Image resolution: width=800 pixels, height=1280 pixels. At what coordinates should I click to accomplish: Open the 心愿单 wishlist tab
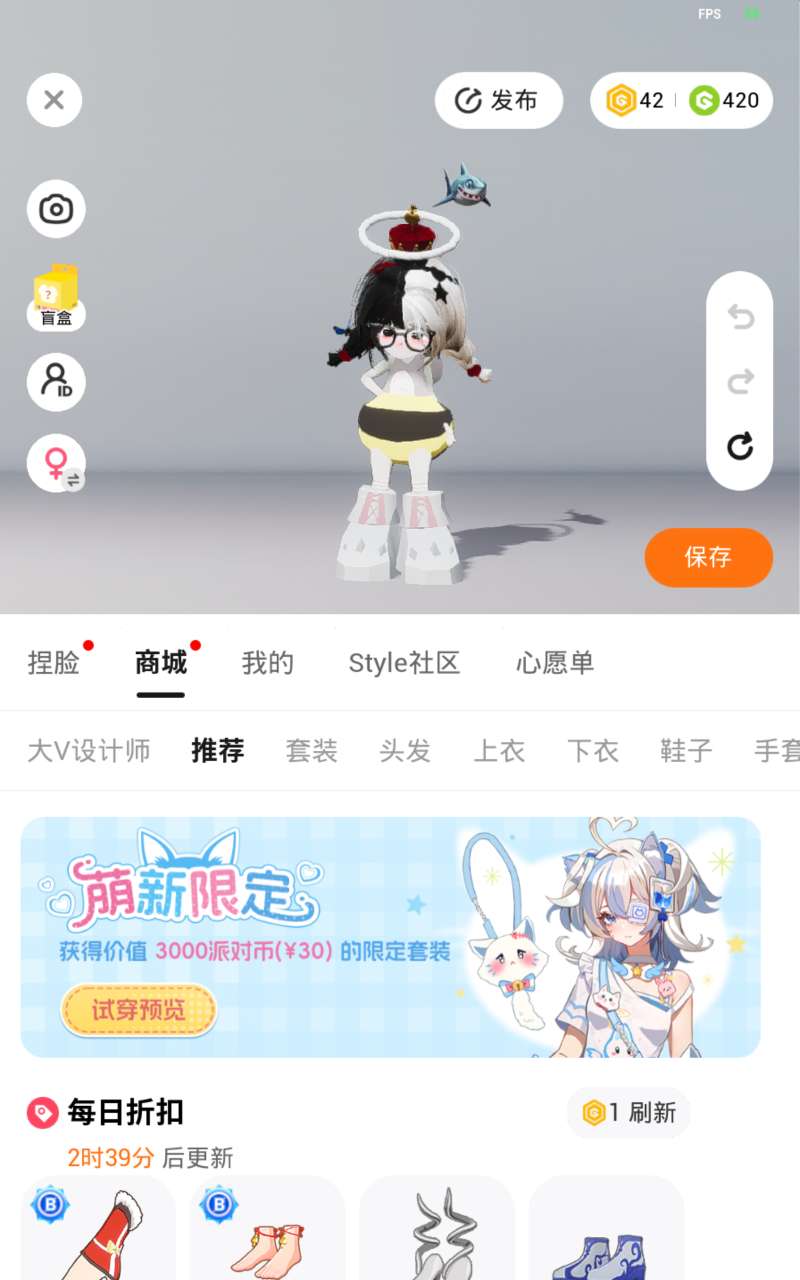pos(555,662)
